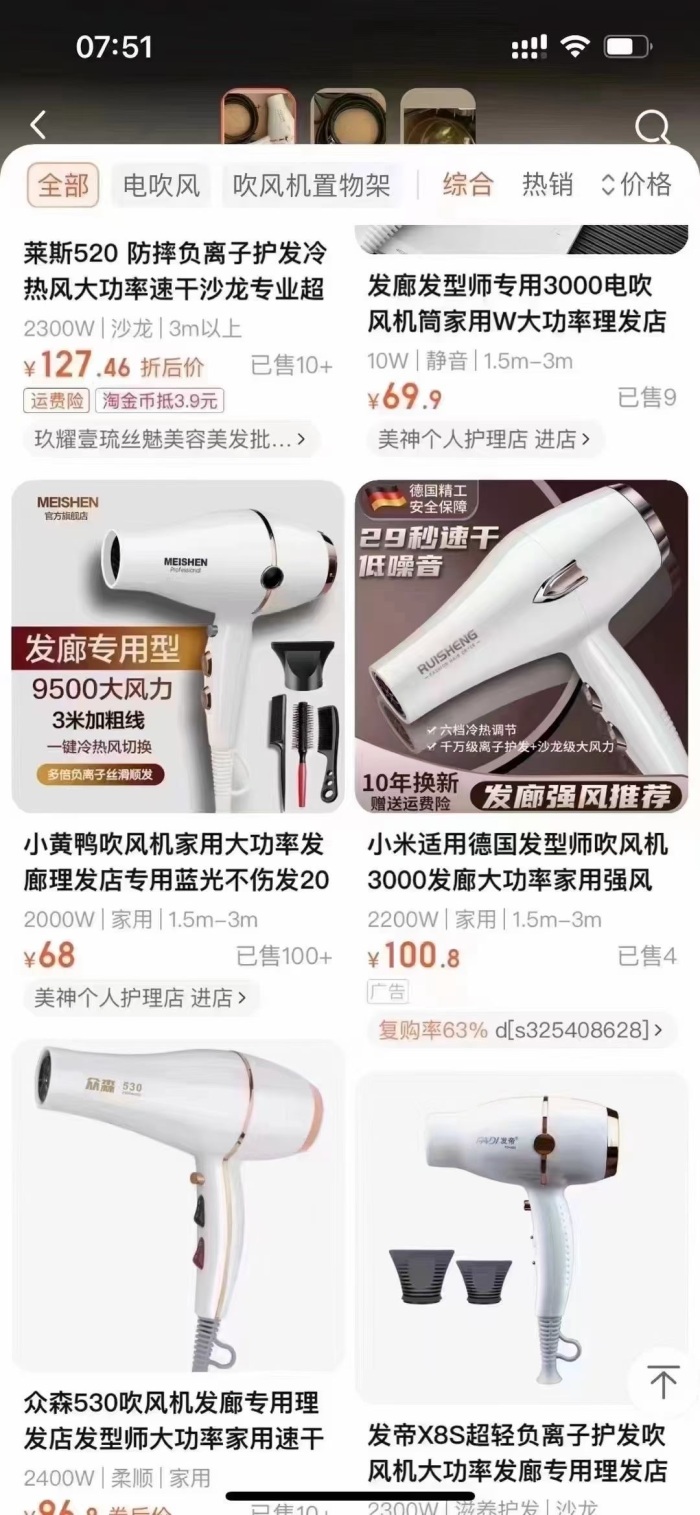Screen dimensions: 700x1515
Task: View the 发帝X8S hair dryer product
Action: click(x=521, y=1235)
